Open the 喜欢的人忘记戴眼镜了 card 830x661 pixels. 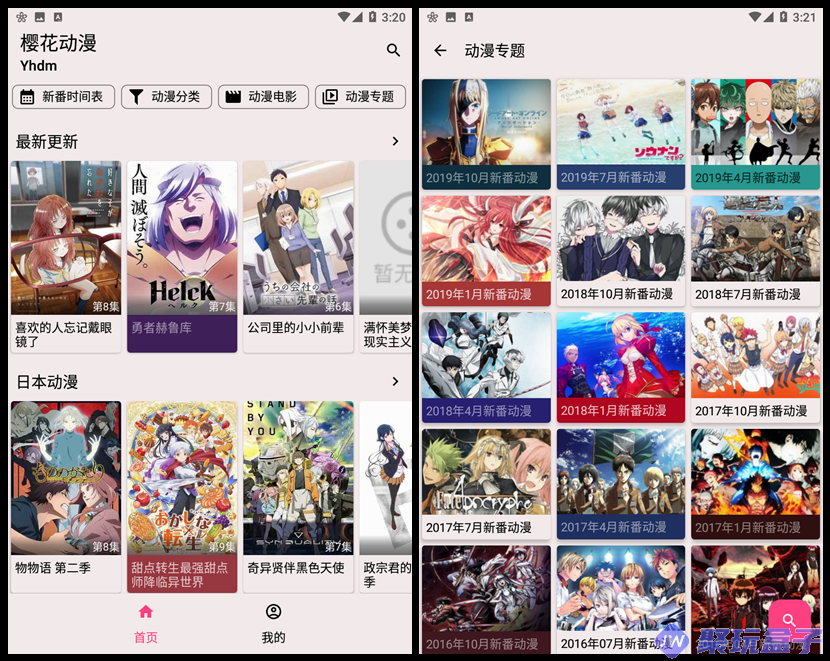(x=66, y=255)
